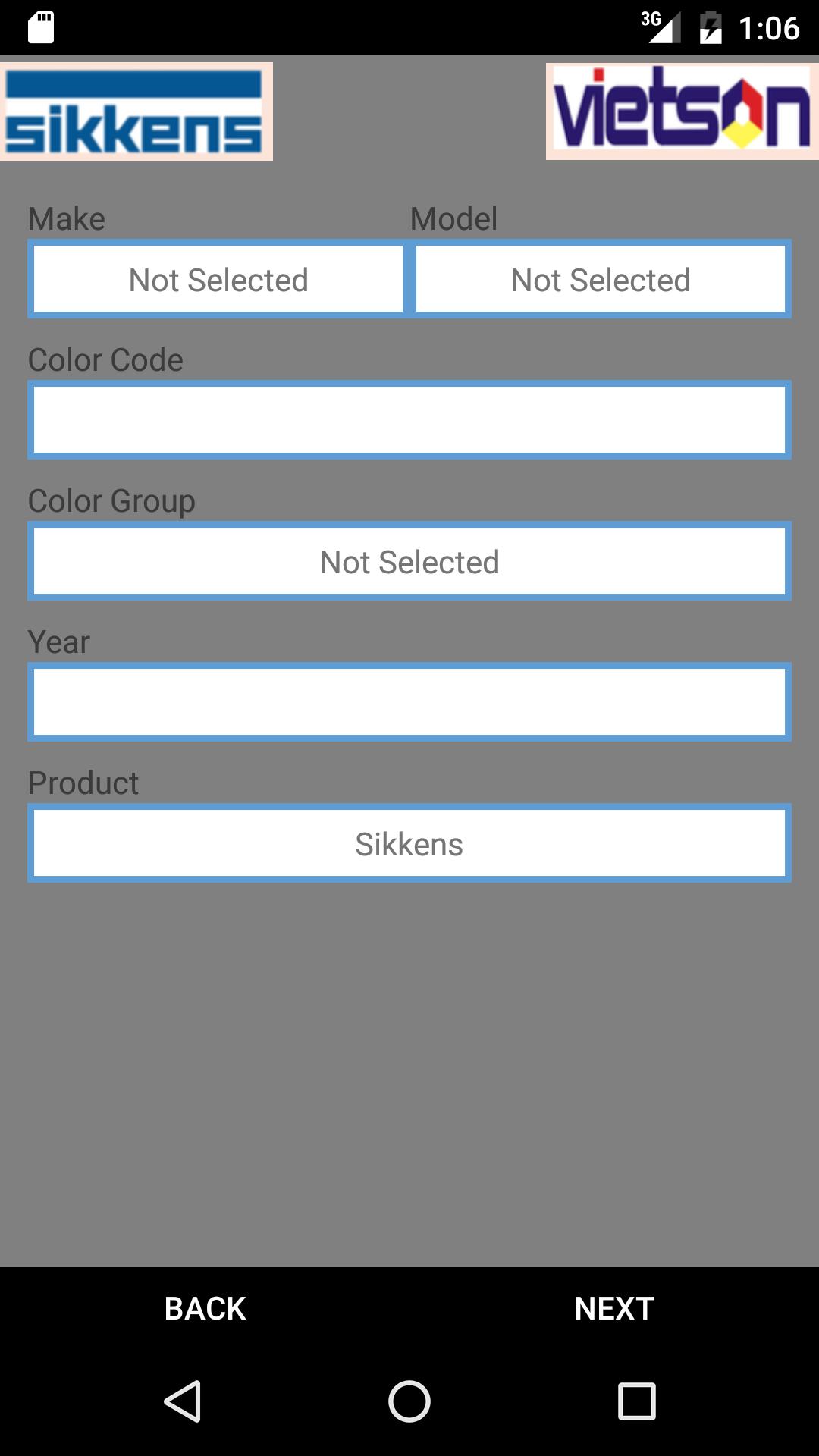
Task: Tap BACK at the bottom bar
Action: coord(205,1308)
